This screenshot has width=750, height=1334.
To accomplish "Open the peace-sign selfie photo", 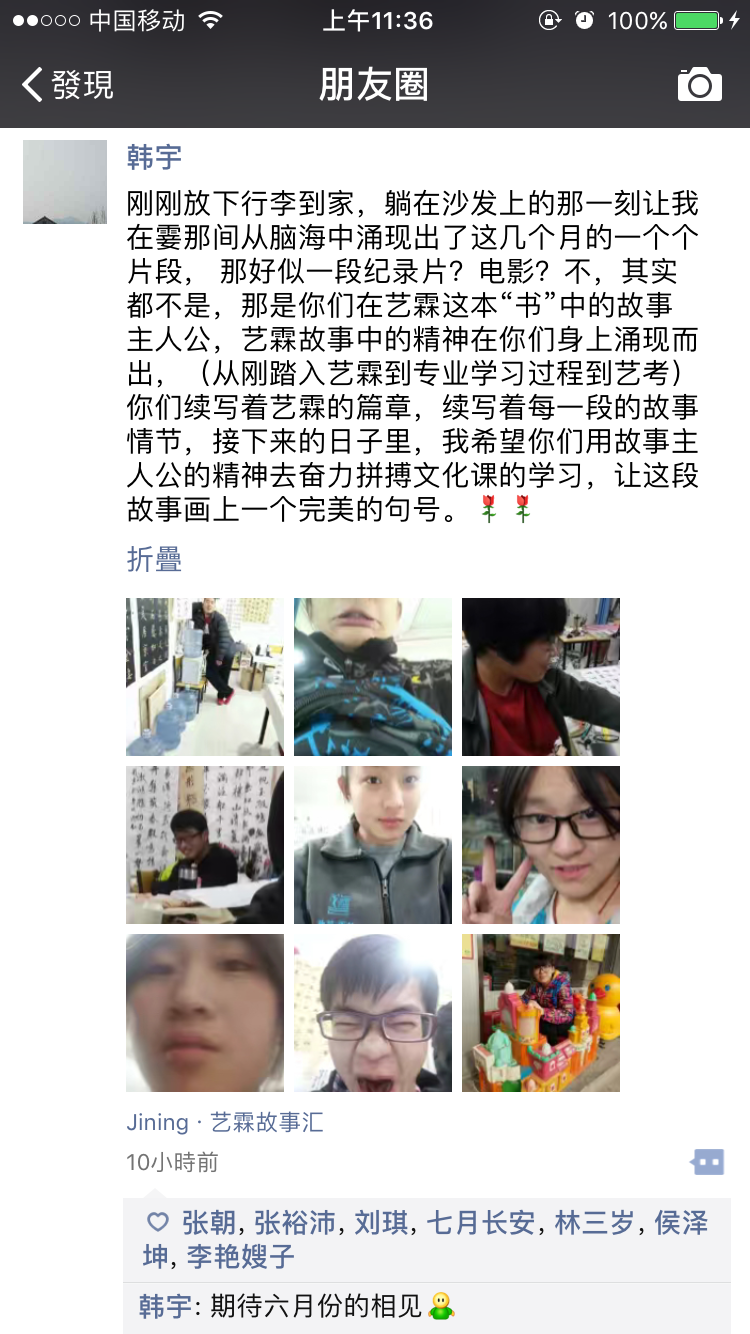I will point(541,845).
